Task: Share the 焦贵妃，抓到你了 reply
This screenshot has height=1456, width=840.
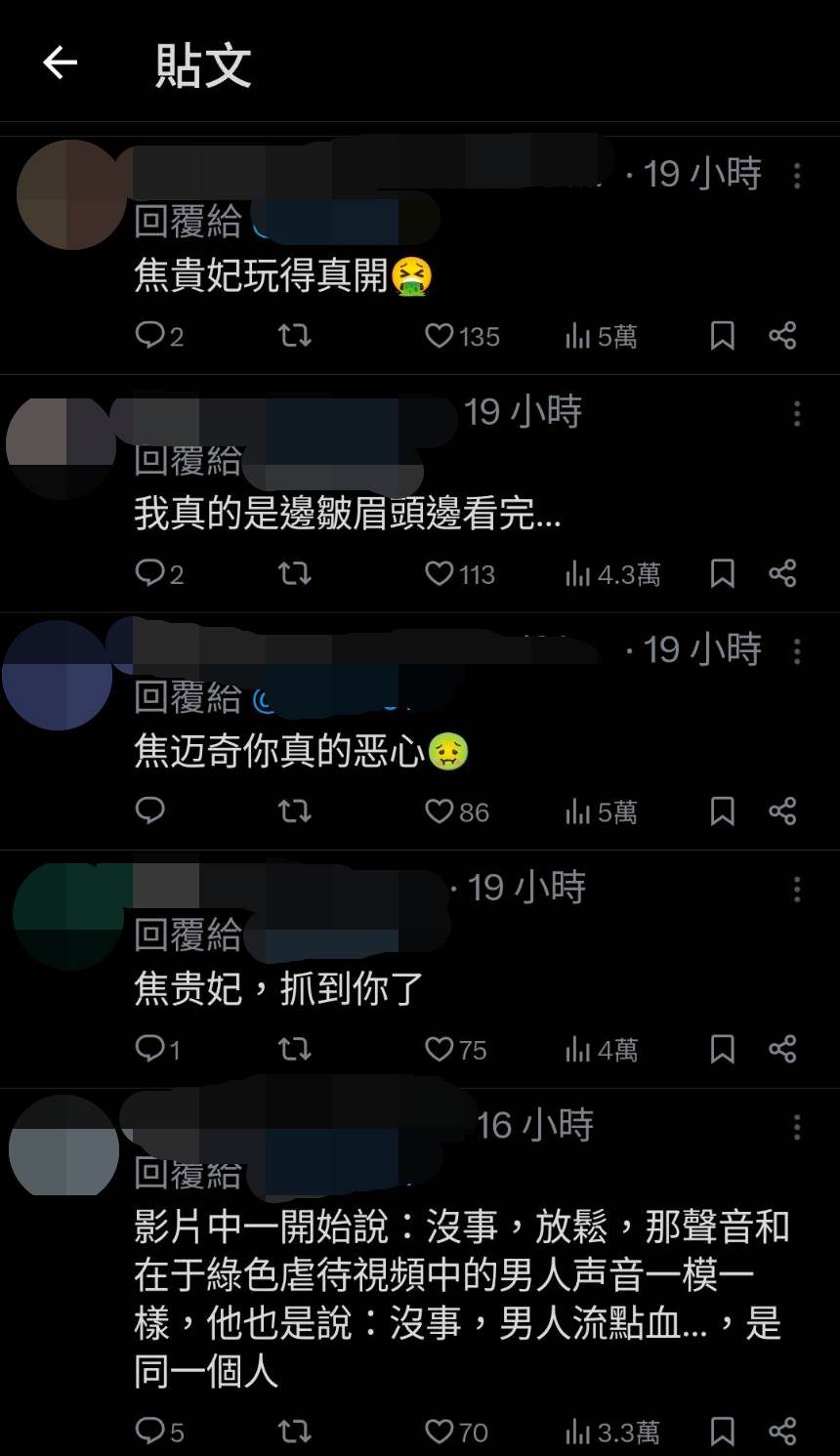Action: coord(782,1050)
